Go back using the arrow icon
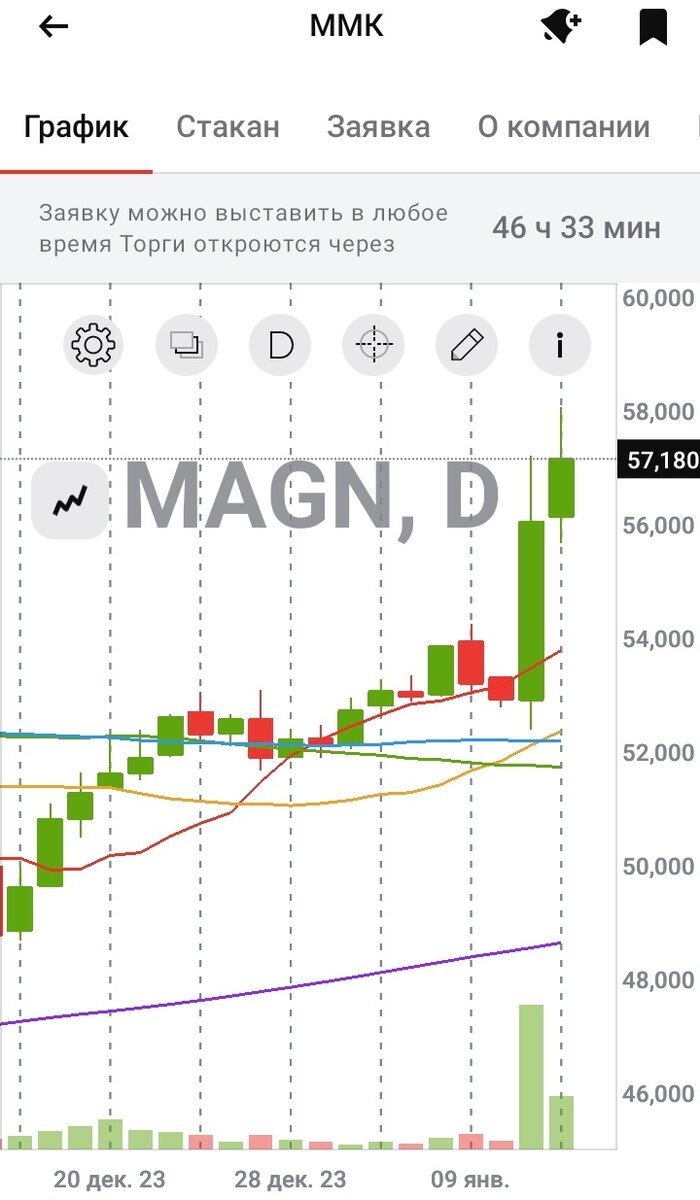The width and height of the screenshot is (700, 1200). [x=53, y=27]
